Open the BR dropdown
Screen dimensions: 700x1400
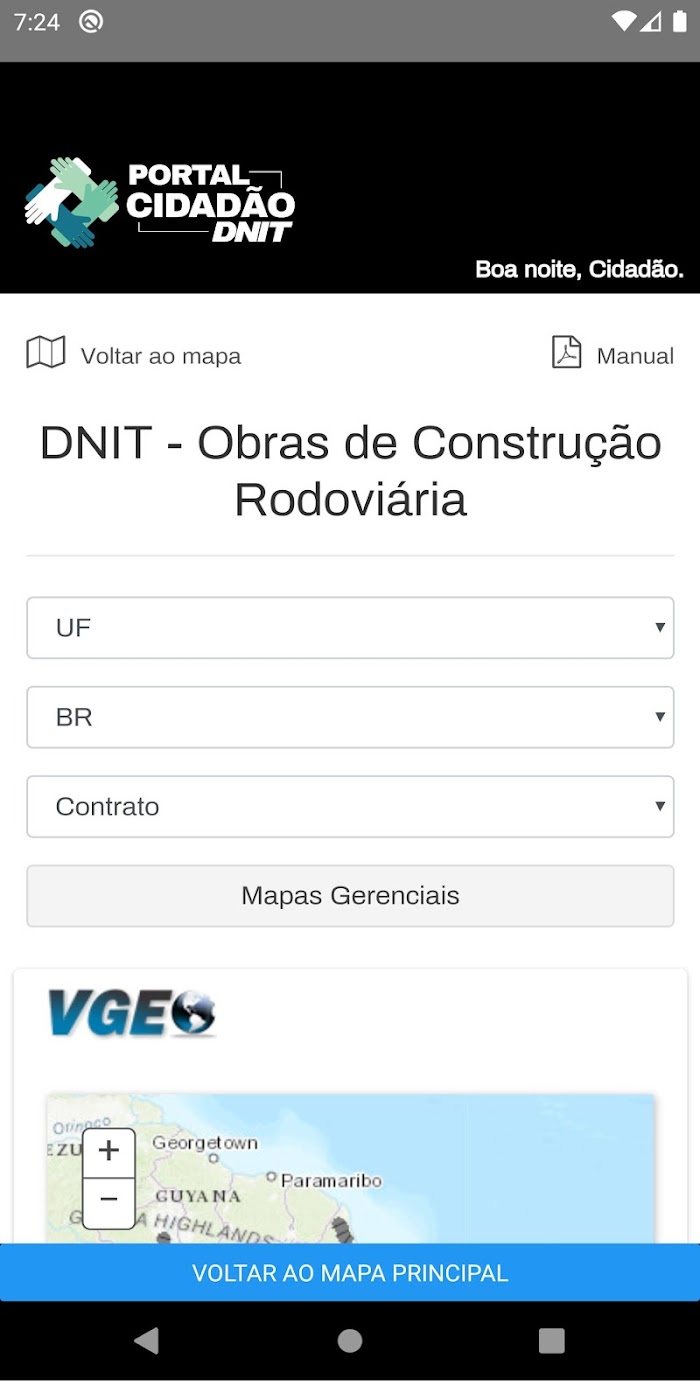pos(350,717)
